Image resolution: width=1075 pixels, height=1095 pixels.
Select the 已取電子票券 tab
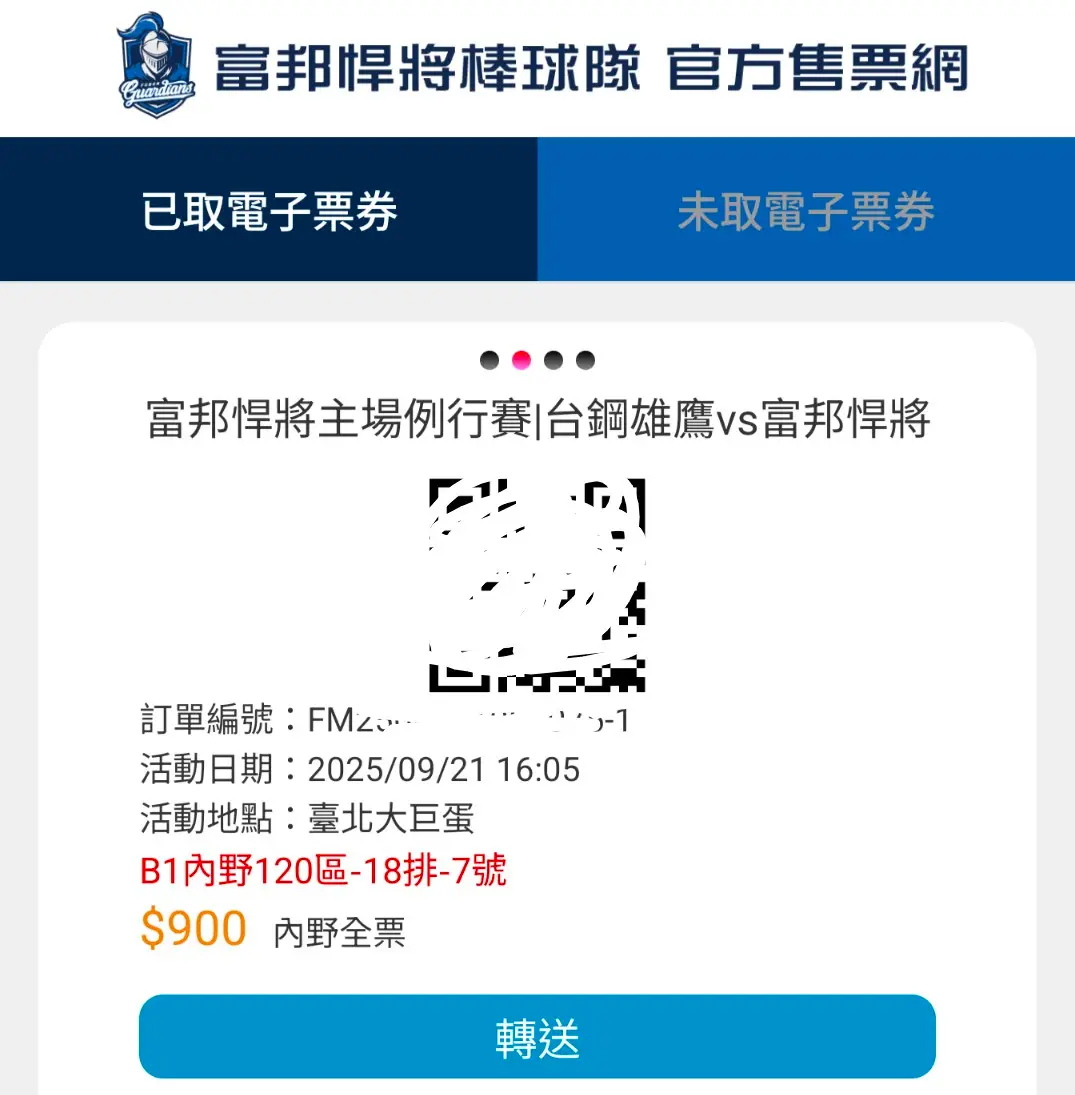pyautogui.click(x=269, y=210)
